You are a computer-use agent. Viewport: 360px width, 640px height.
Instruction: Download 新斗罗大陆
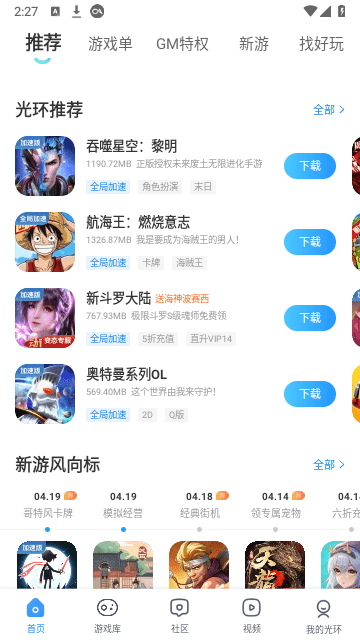pyautogui.click(x=310, y=318)
